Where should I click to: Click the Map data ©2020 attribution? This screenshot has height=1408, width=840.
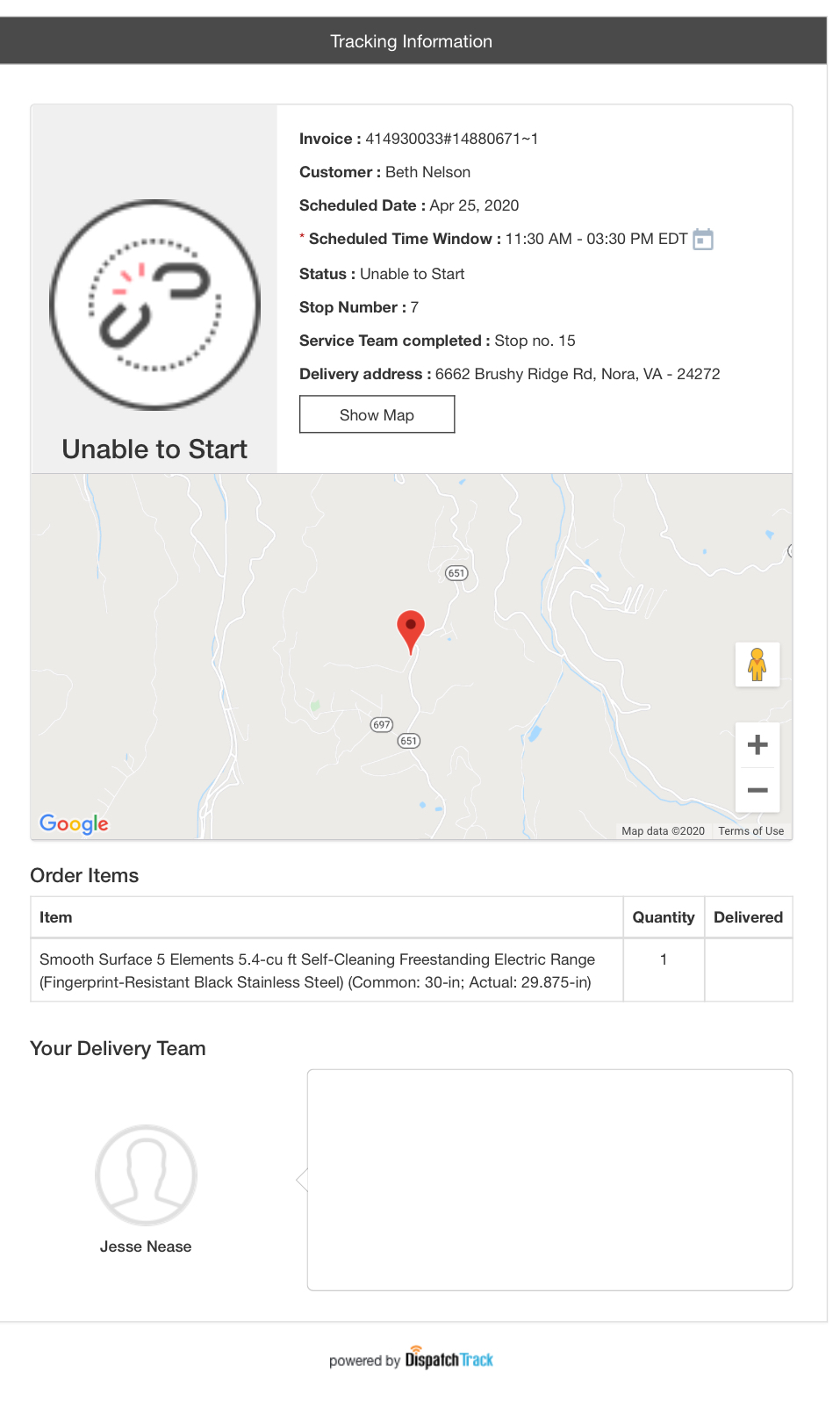coord(662,830)
